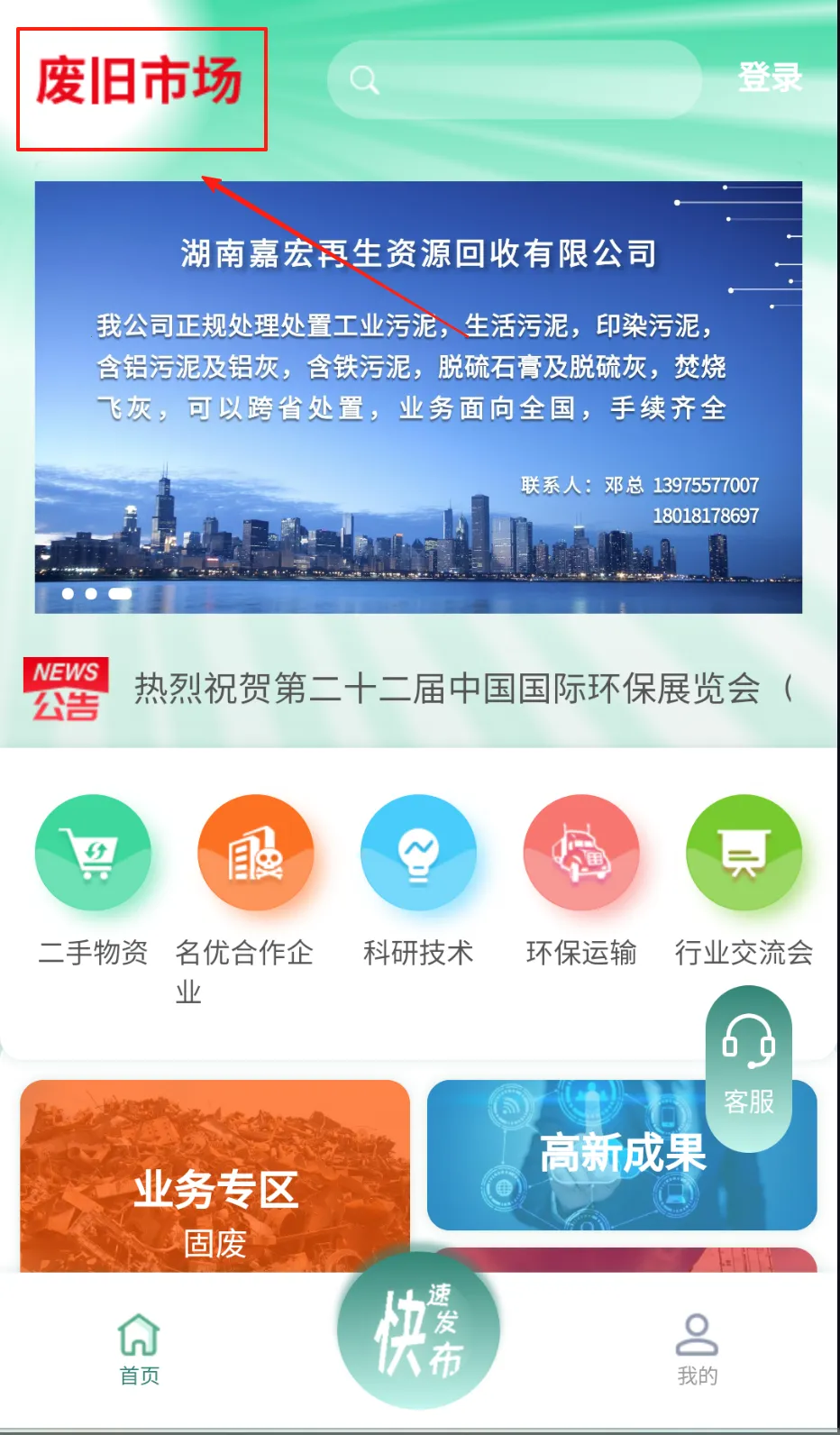
Task: Open the 环保运输 truck icon
Action: tap(582, 851)
